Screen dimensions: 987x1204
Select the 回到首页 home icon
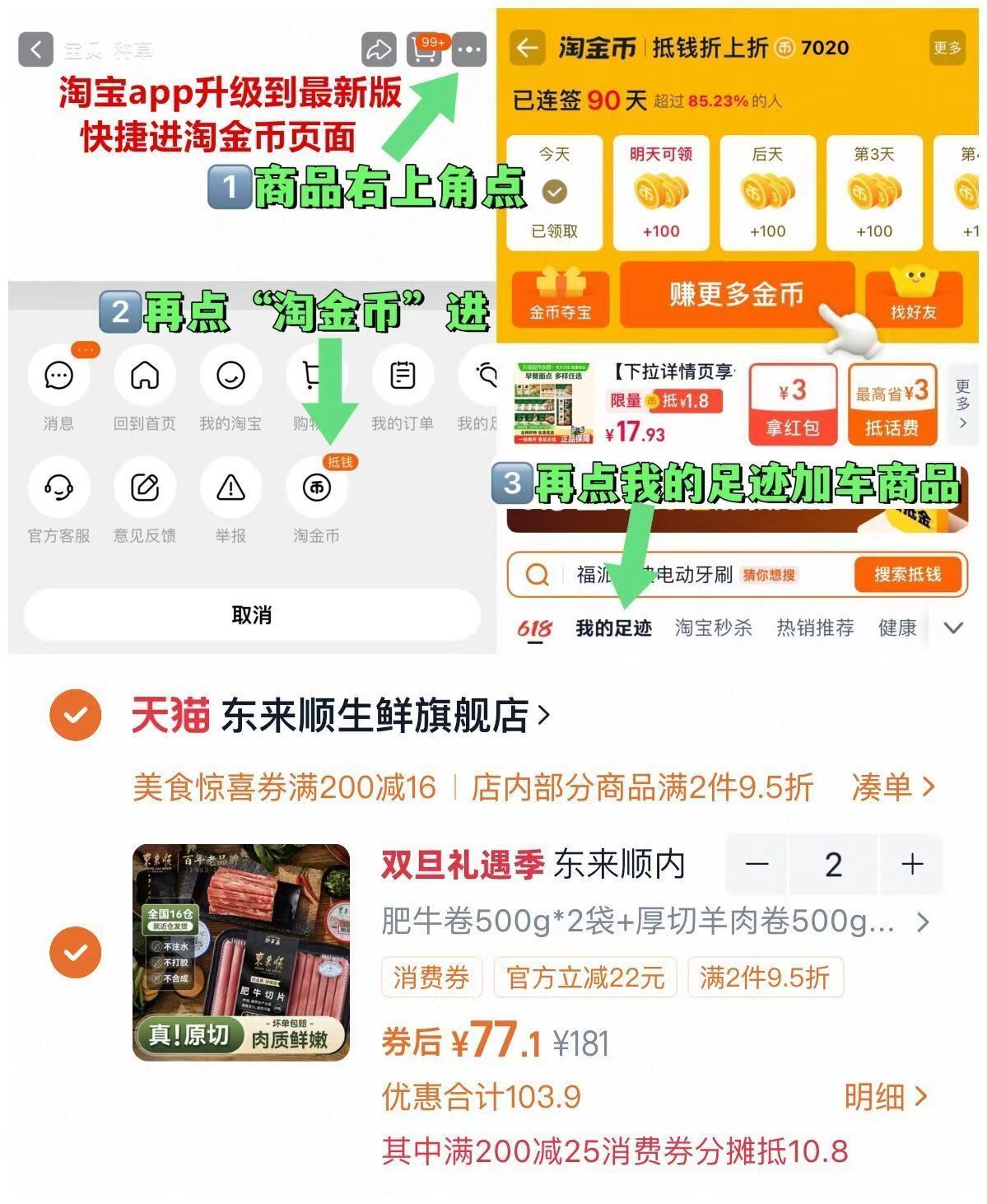point(146,376)
